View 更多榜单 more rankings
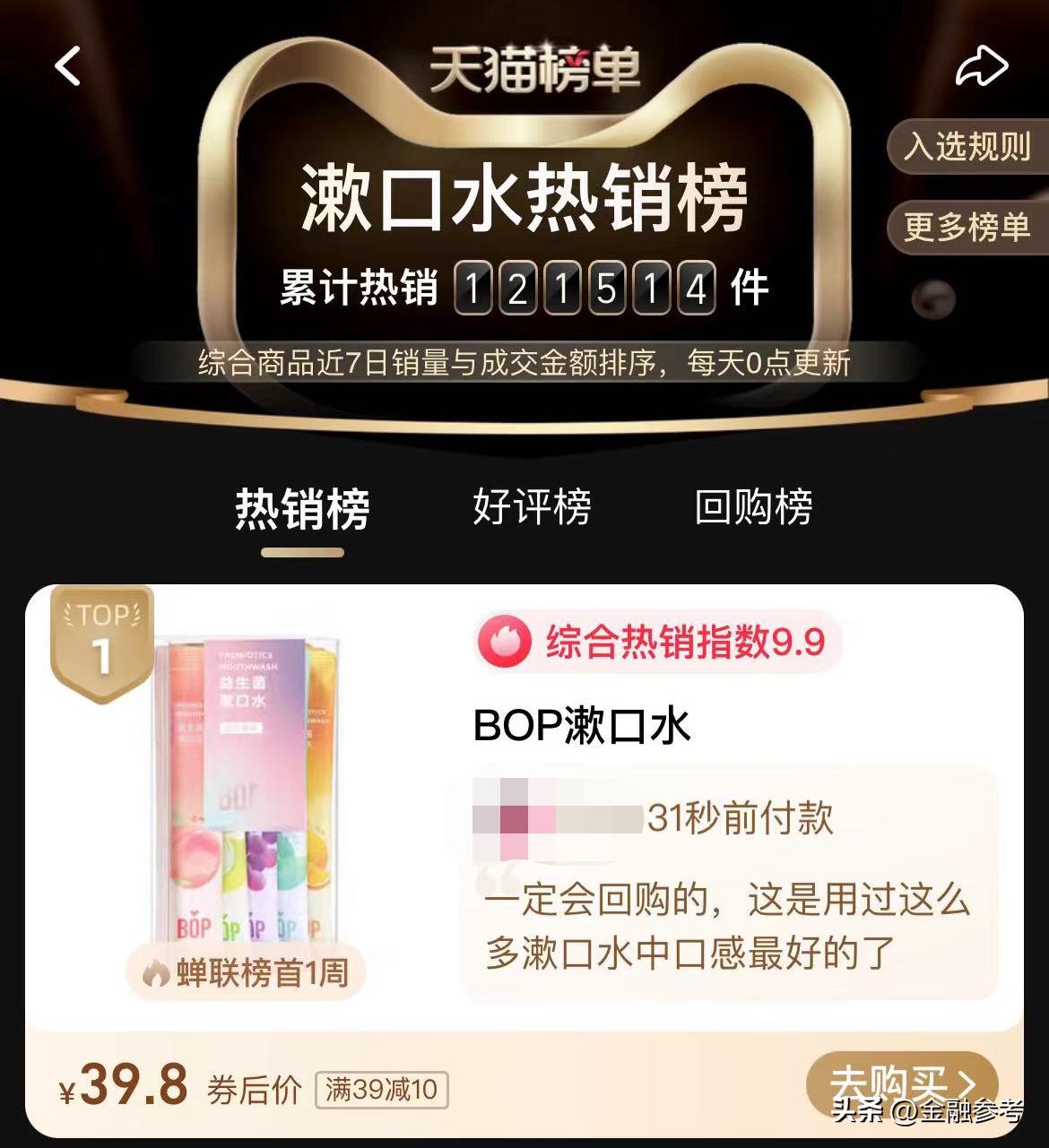The height and width of the screenshot is (1148, 1049). pos(967,227)
